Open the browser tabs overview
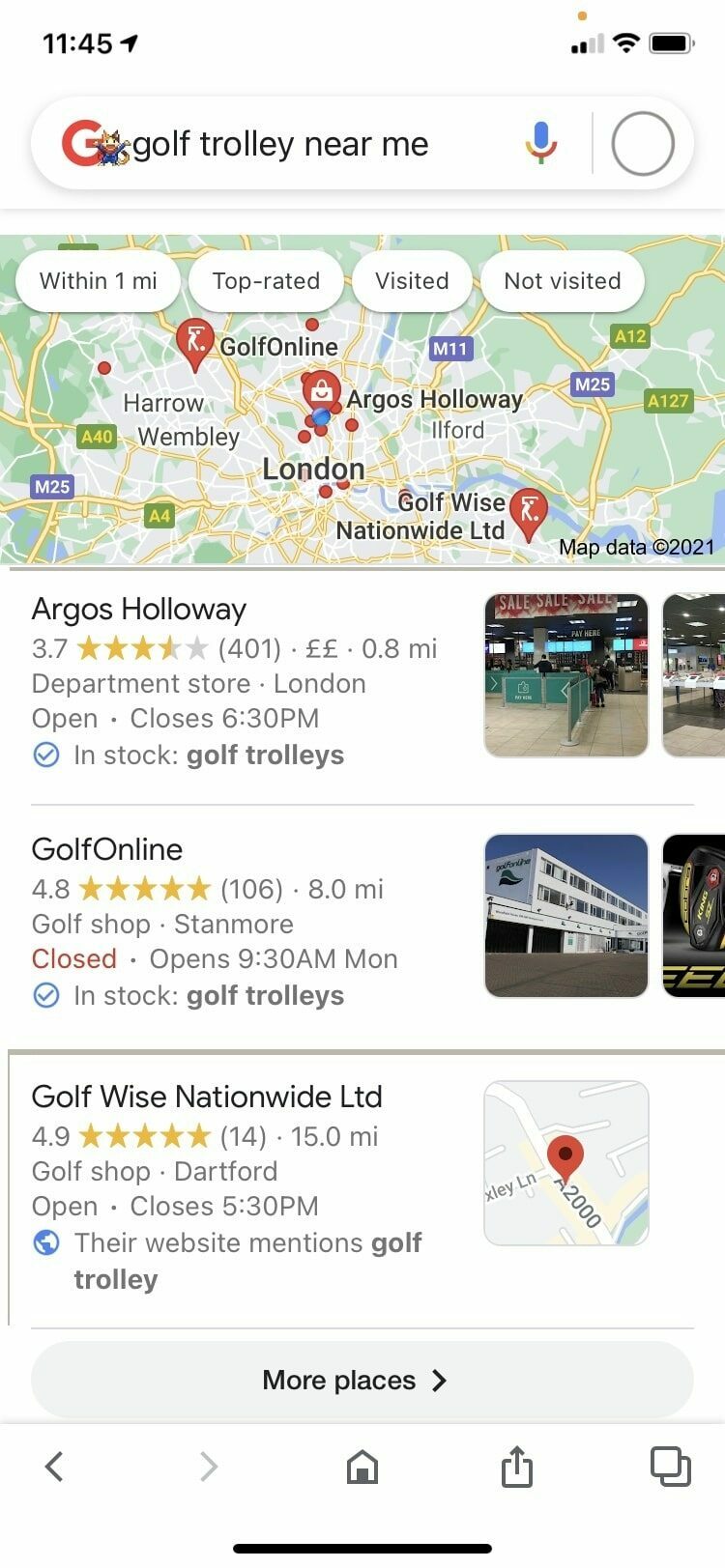The height and width of the screenshot is (1568, 725). pyautogui.click(x=671, y=1467)
